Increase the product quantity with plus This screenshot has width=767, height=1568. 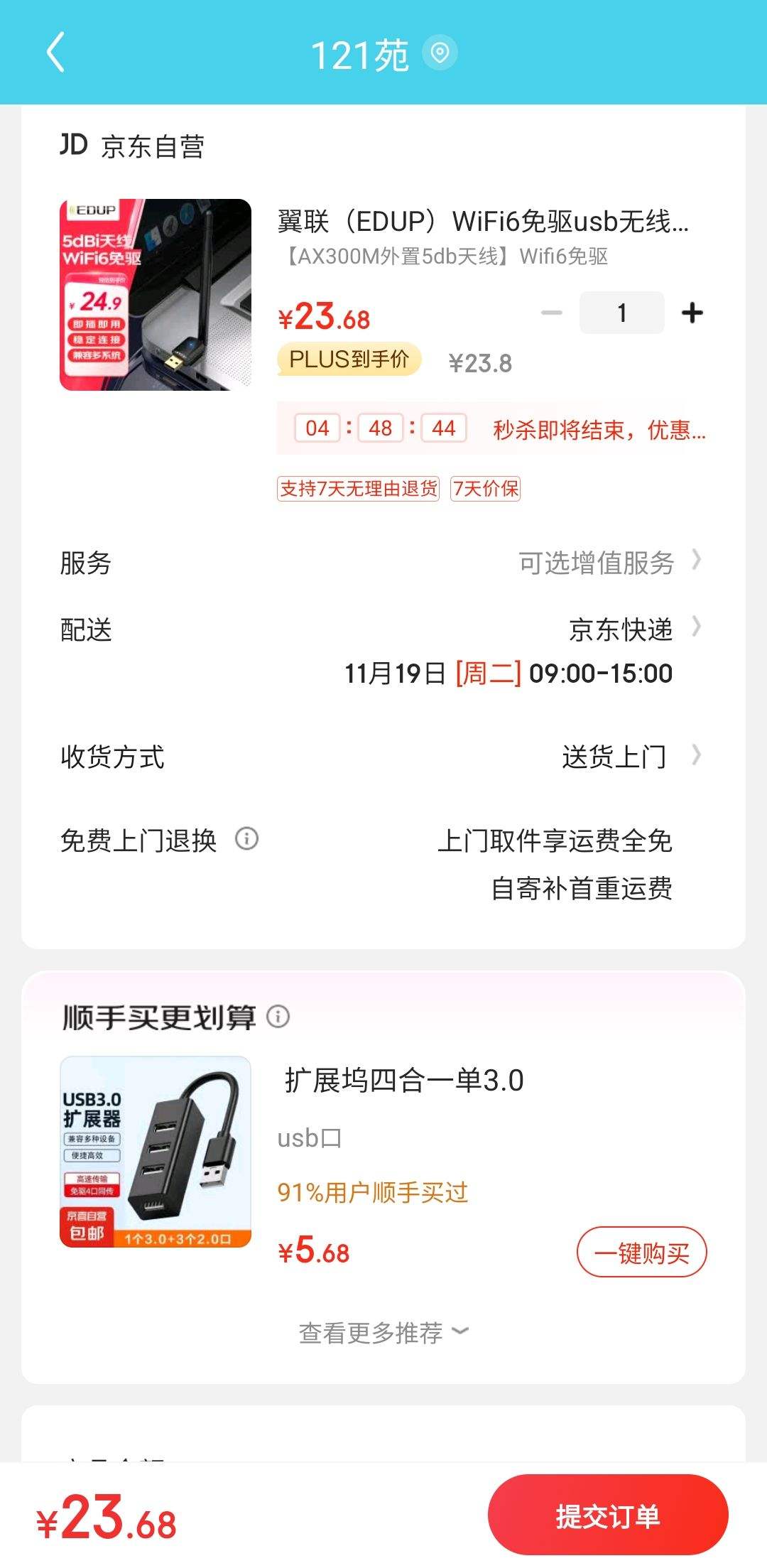[x=692, y=313]
